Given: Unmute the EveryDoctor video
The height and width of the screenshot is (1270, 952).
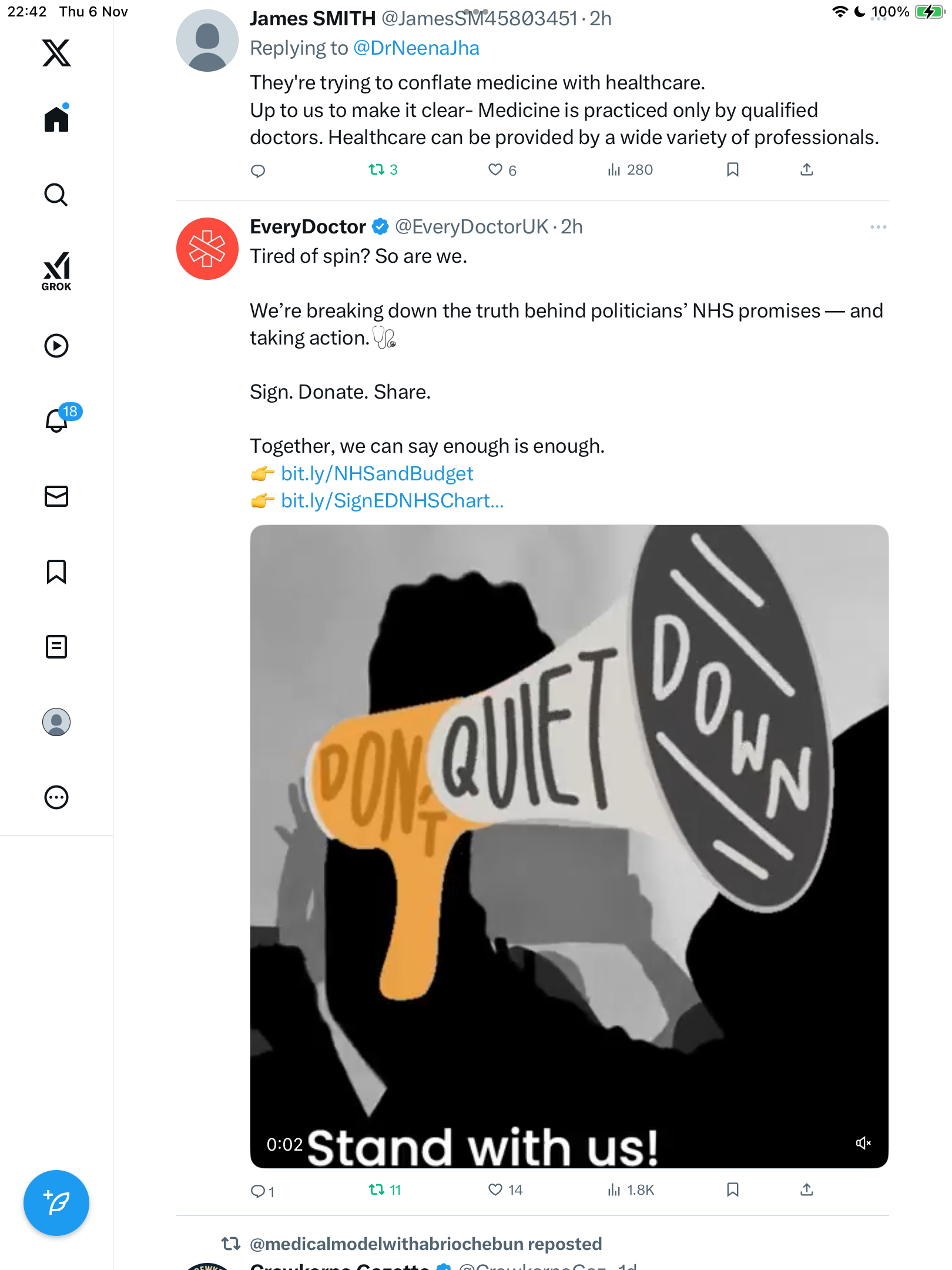Looking at the screenshot, I should (x=863, y=1143).
